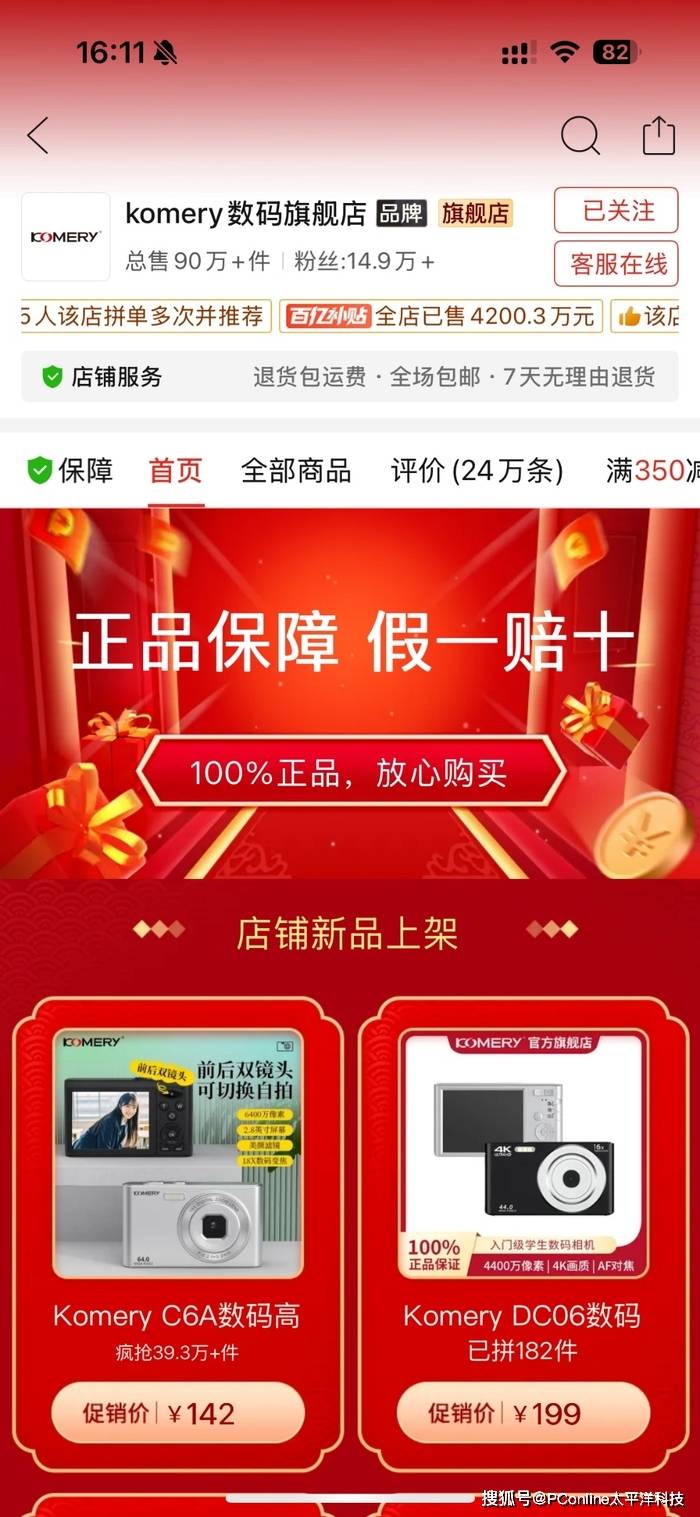Tap the 已关注 follow button
700x1517 pixels.
[617, 211]
